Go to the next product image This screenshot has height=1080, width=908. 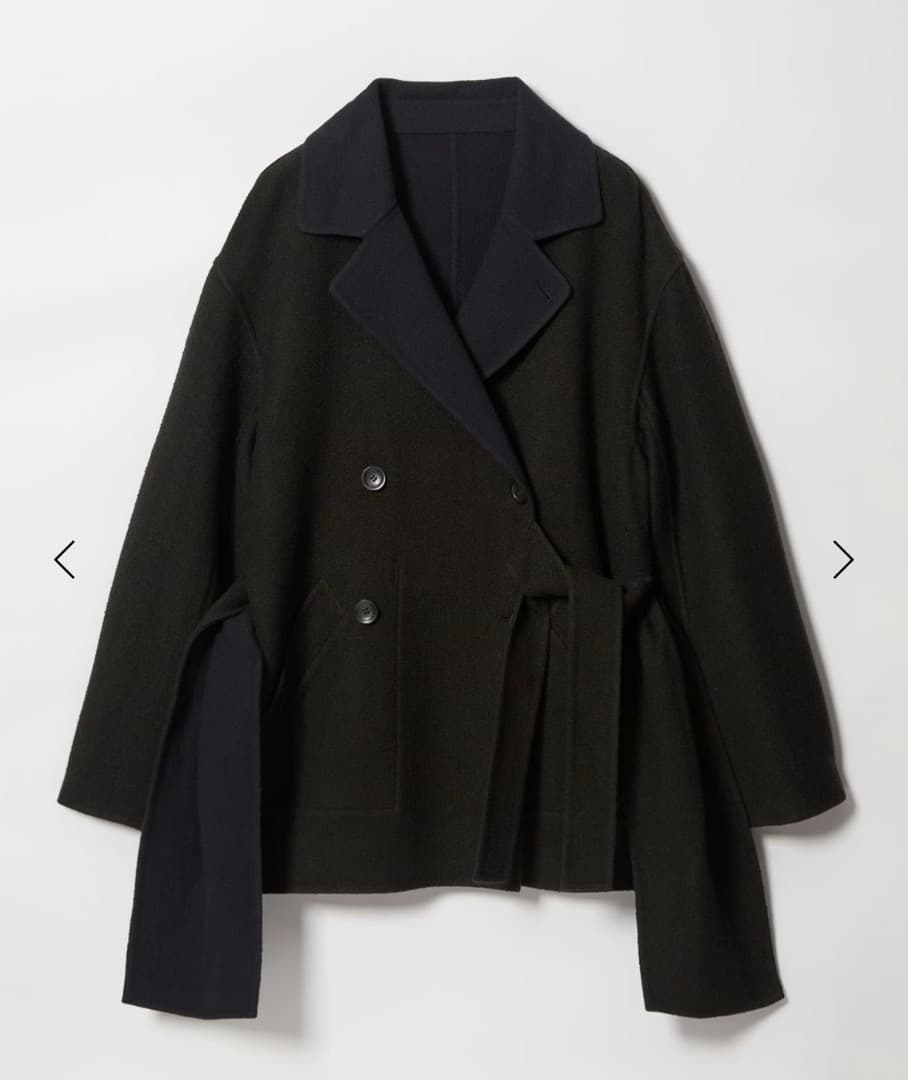tap(843, 560)
